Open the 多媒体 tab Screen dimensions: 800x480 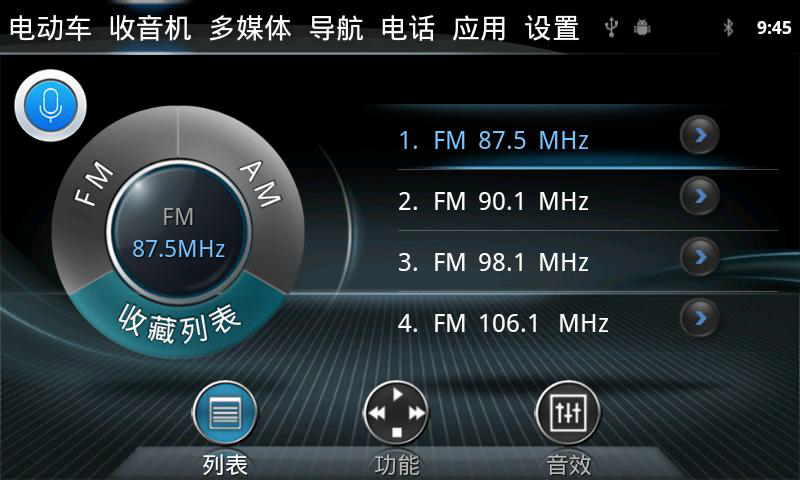[250, 28]
